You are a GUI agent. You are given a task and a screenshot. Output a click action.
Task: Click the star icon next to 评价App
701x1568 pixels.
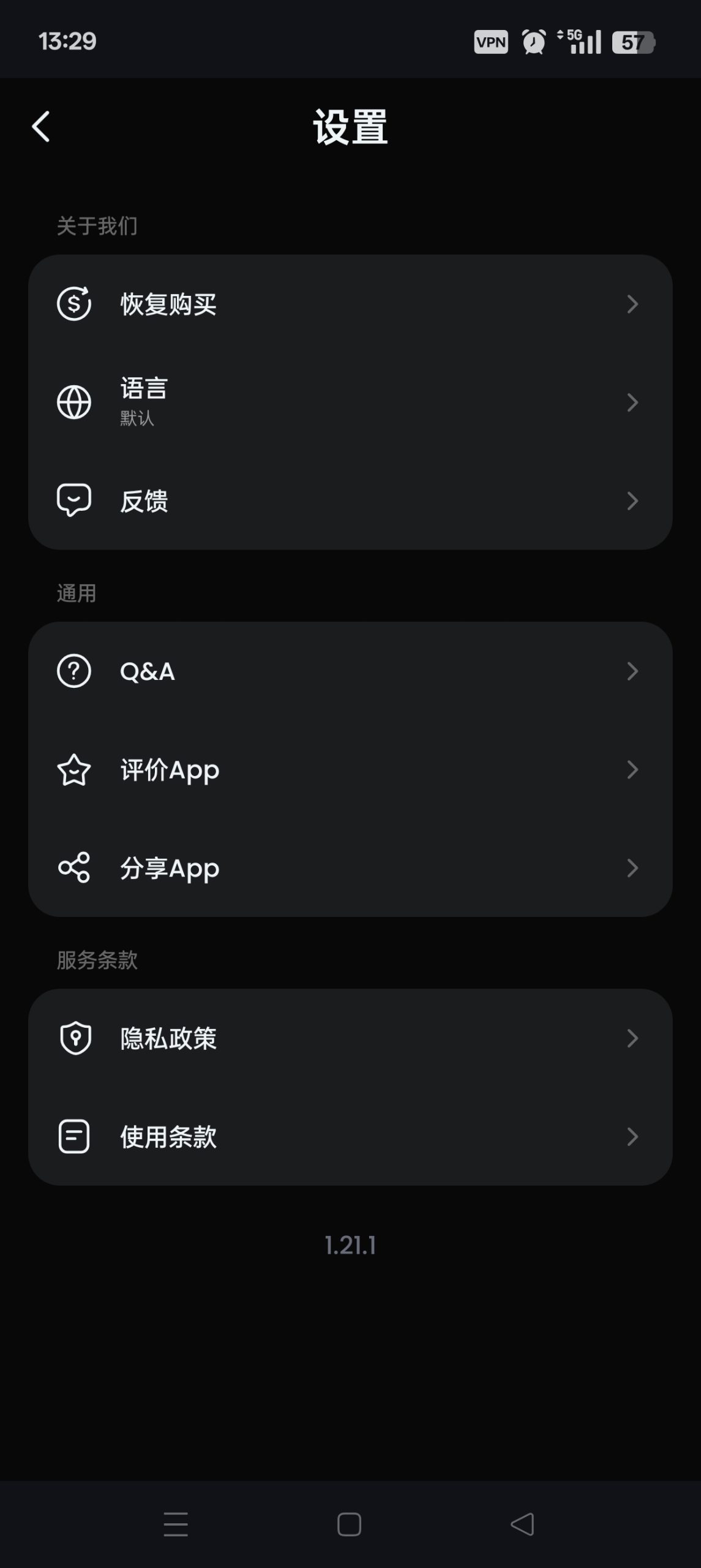73,770
